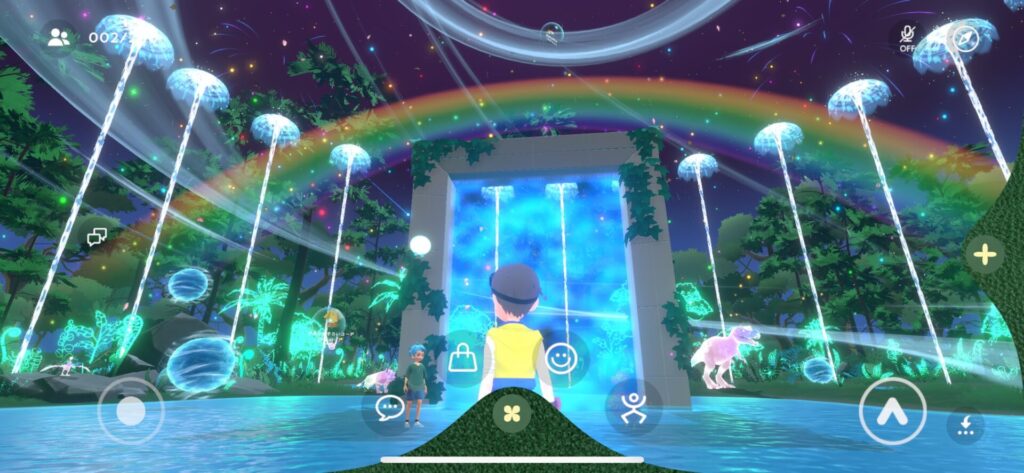Open the chat log bubbles icon
The width and height of the screenshot is (1024, 473).
[97, 237]
